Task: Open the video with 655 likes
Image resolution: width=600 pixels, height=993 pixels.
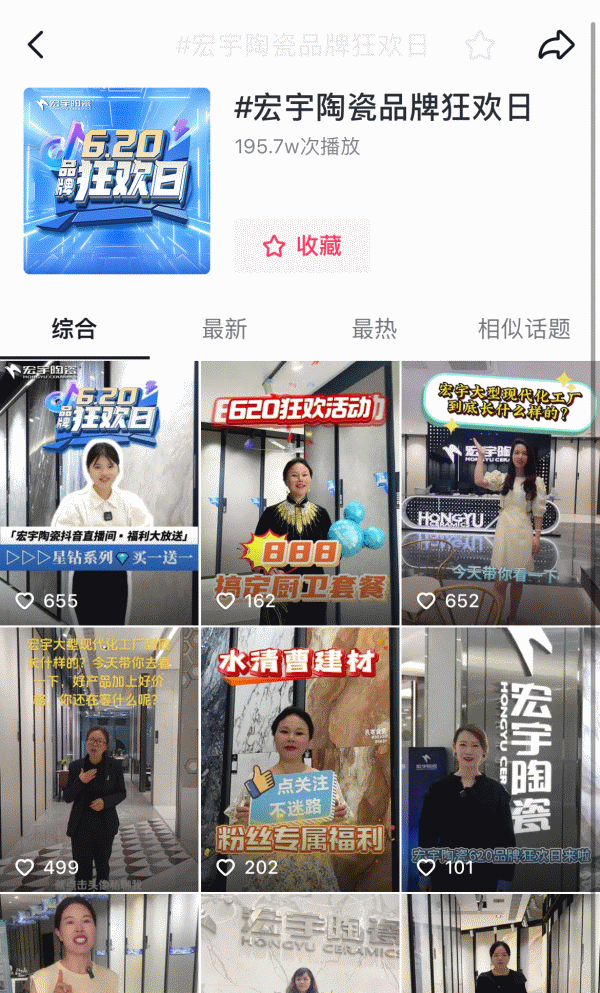Action: [x=99, y=492]
